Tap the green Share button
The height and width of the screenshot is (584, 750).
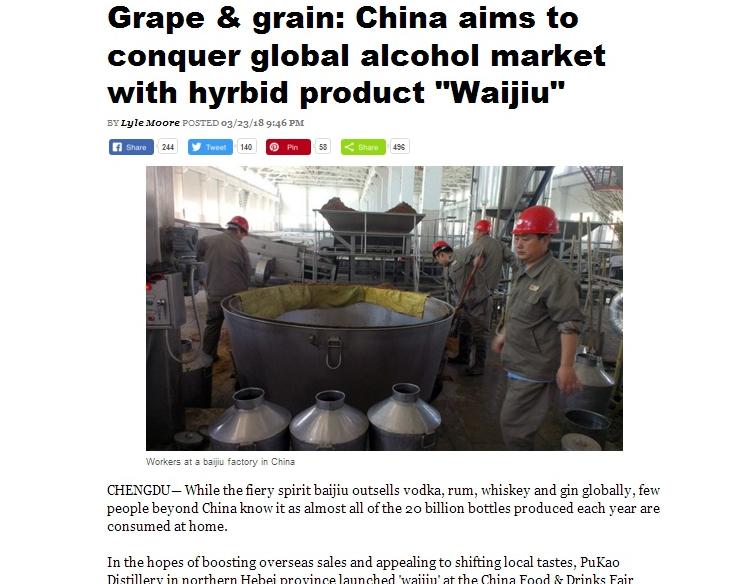363,147
